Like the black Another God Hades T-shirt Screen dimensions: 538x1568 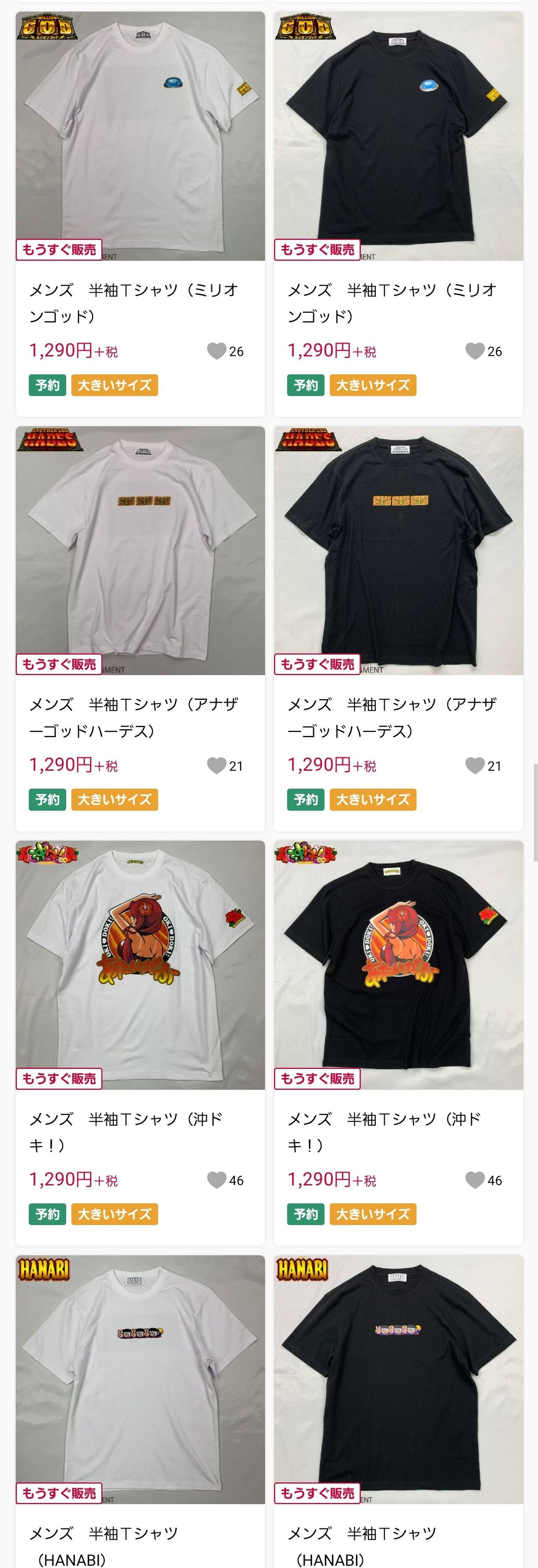pyautogui.click(x=475, y=766)
